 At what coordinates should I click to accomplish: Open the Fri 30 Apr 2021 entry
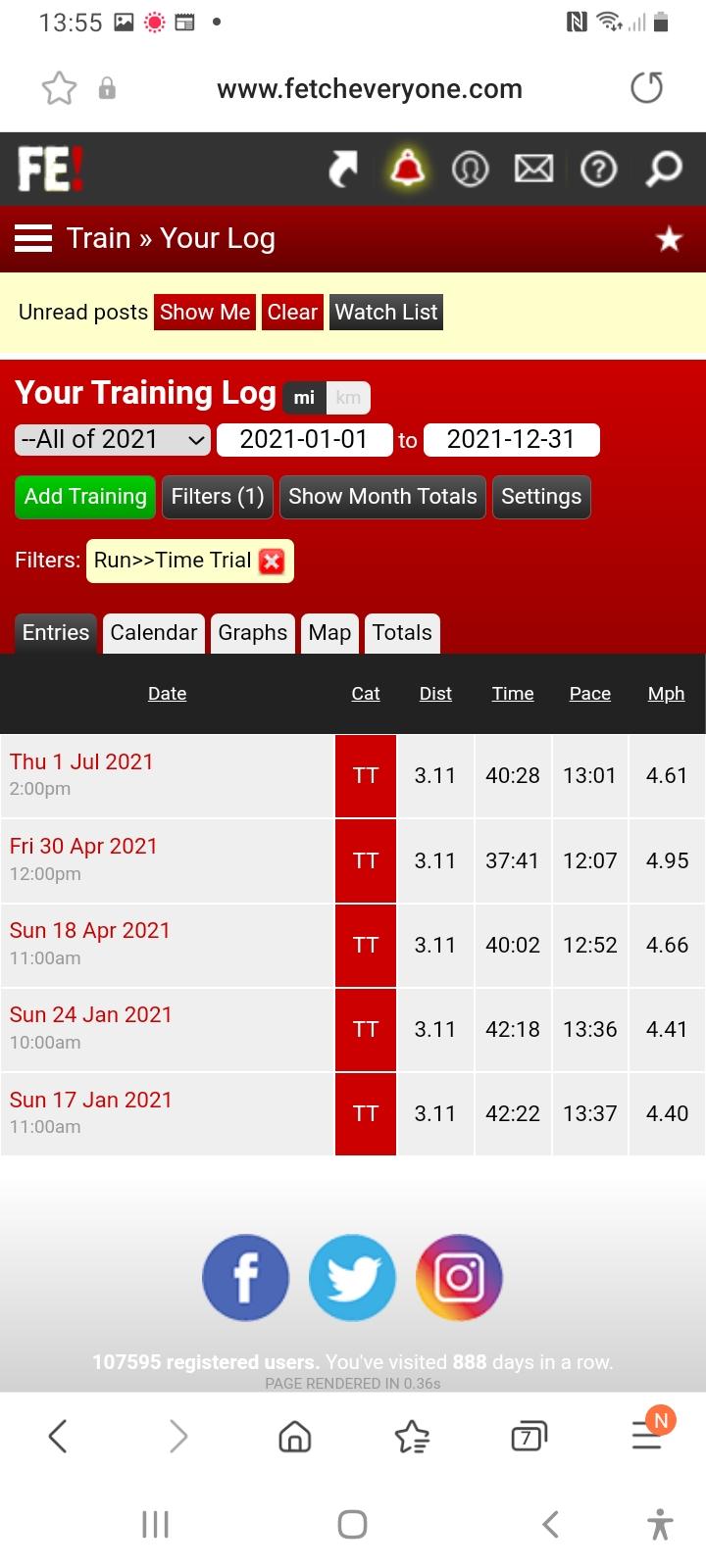tap(83, 847)
